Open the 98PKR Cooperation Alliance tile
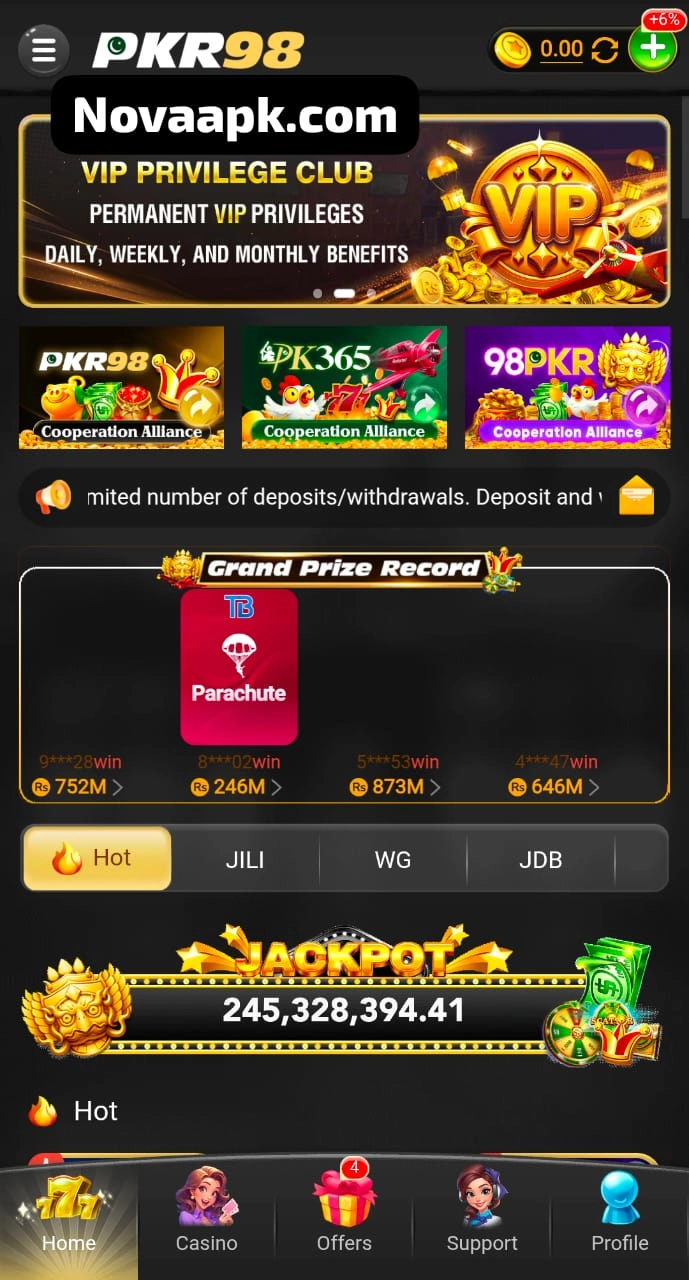This screenshot has height=1280, width=689. pyautogui.click(x=567, y=387)
